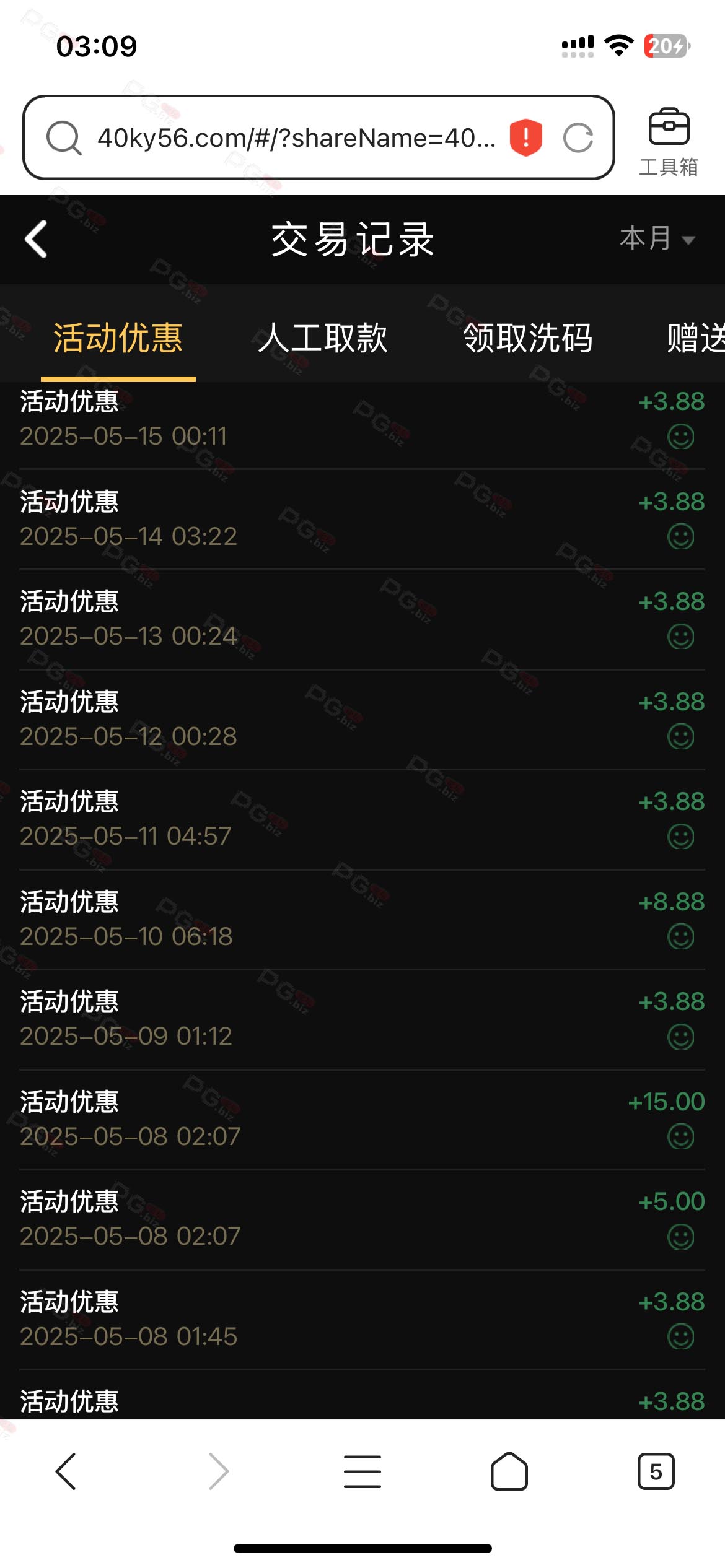This screenshot has height=1568, width=725.
Task: Go to the browser home page
Action: tap(509, 1471)
